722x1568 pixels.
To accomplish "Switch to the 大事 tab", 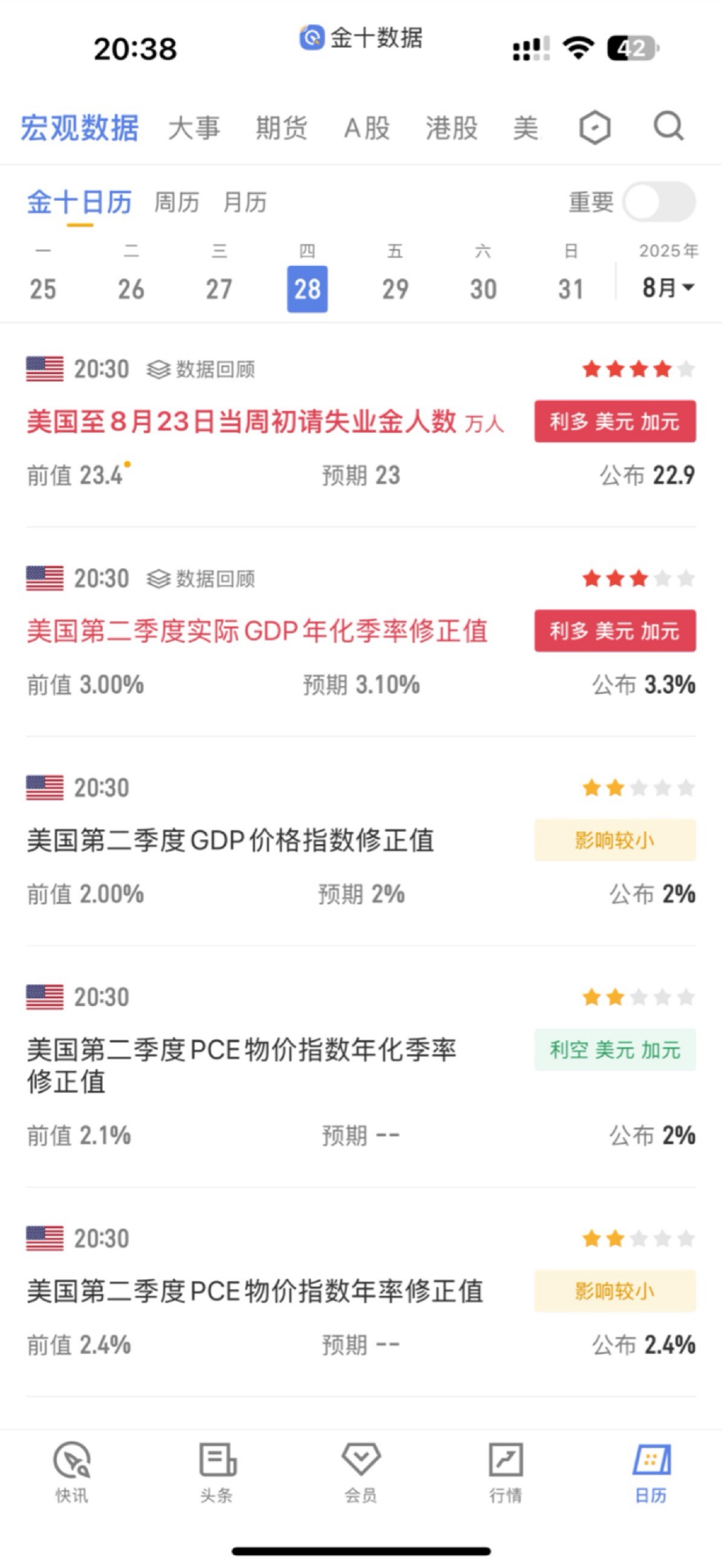I will tap(194, 128).
